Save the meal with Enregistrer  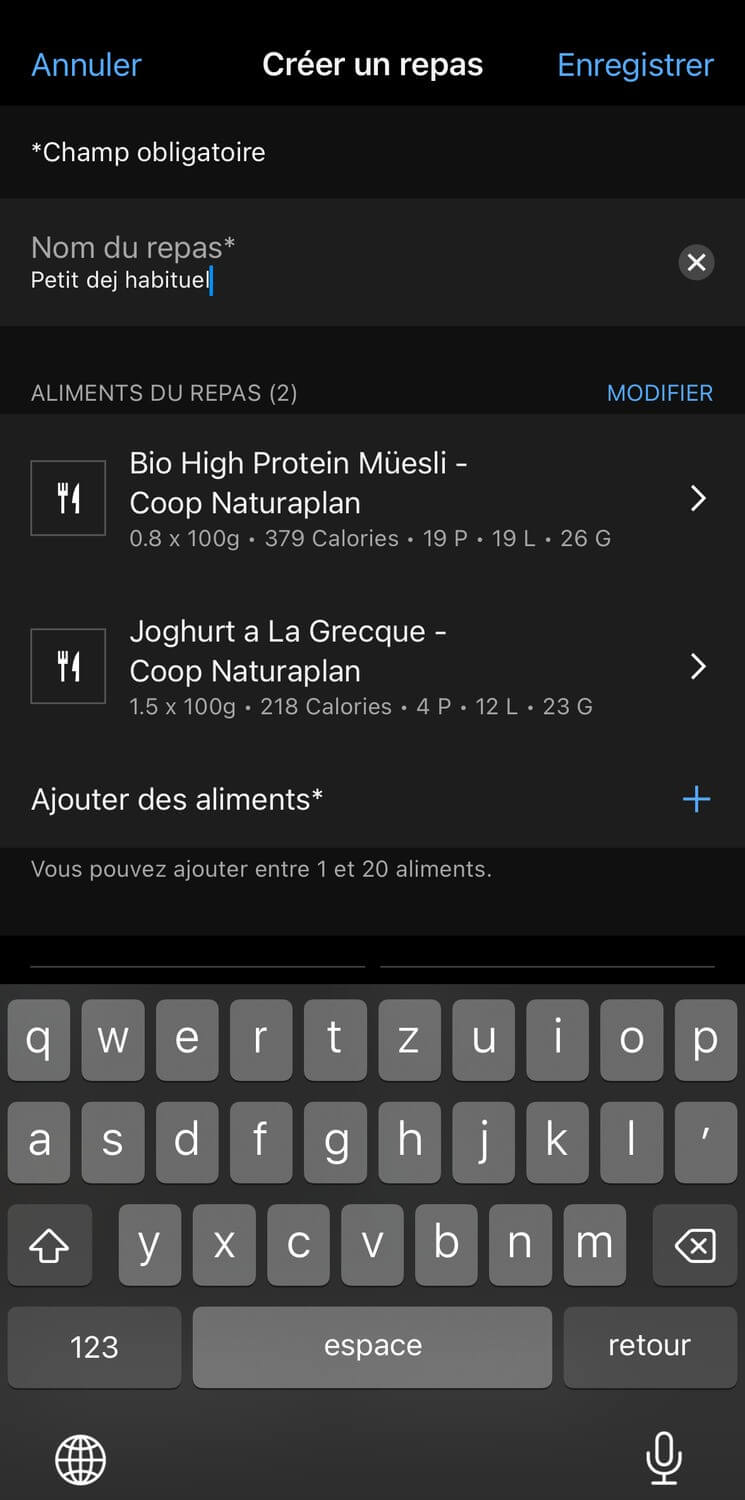coord(635,65)
